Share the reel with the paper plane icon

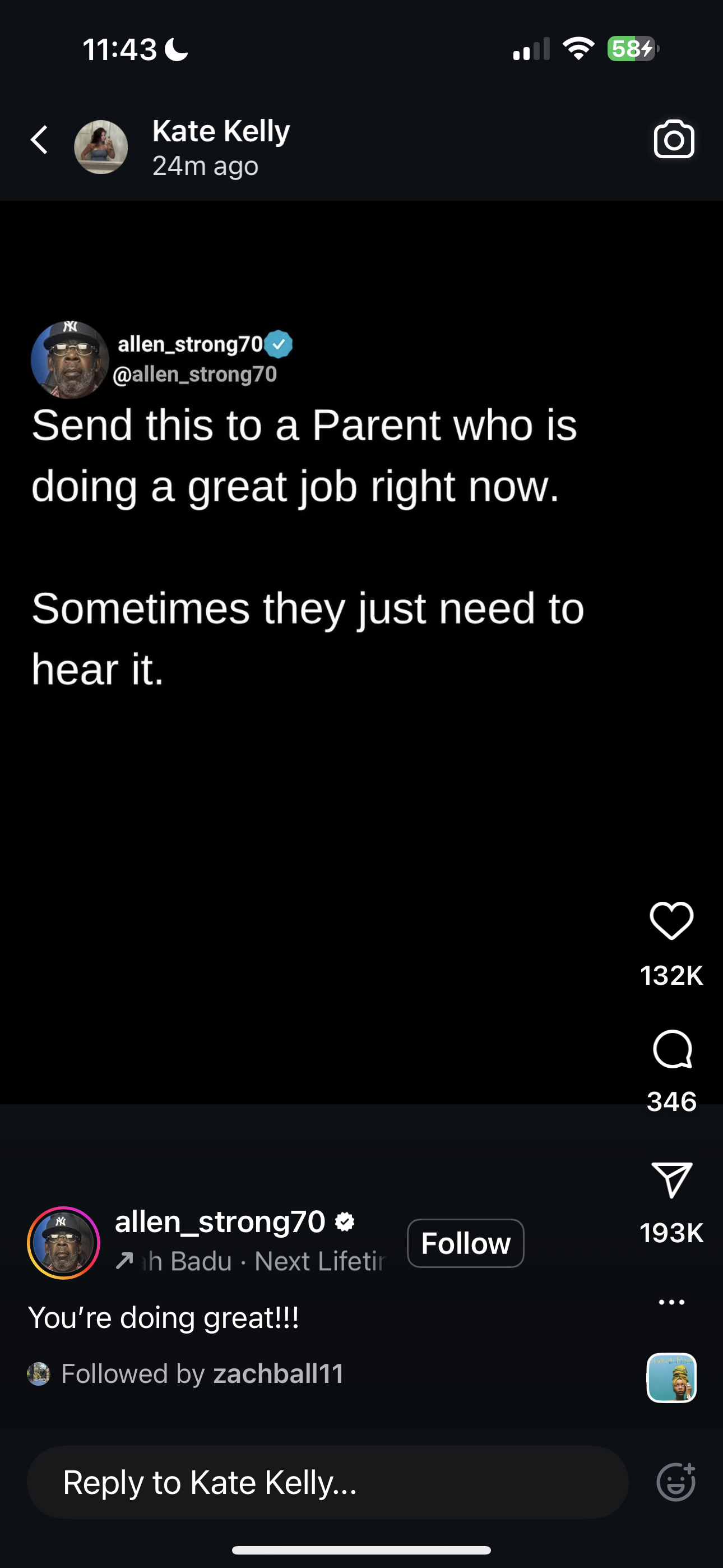(x=672, y=1180)
